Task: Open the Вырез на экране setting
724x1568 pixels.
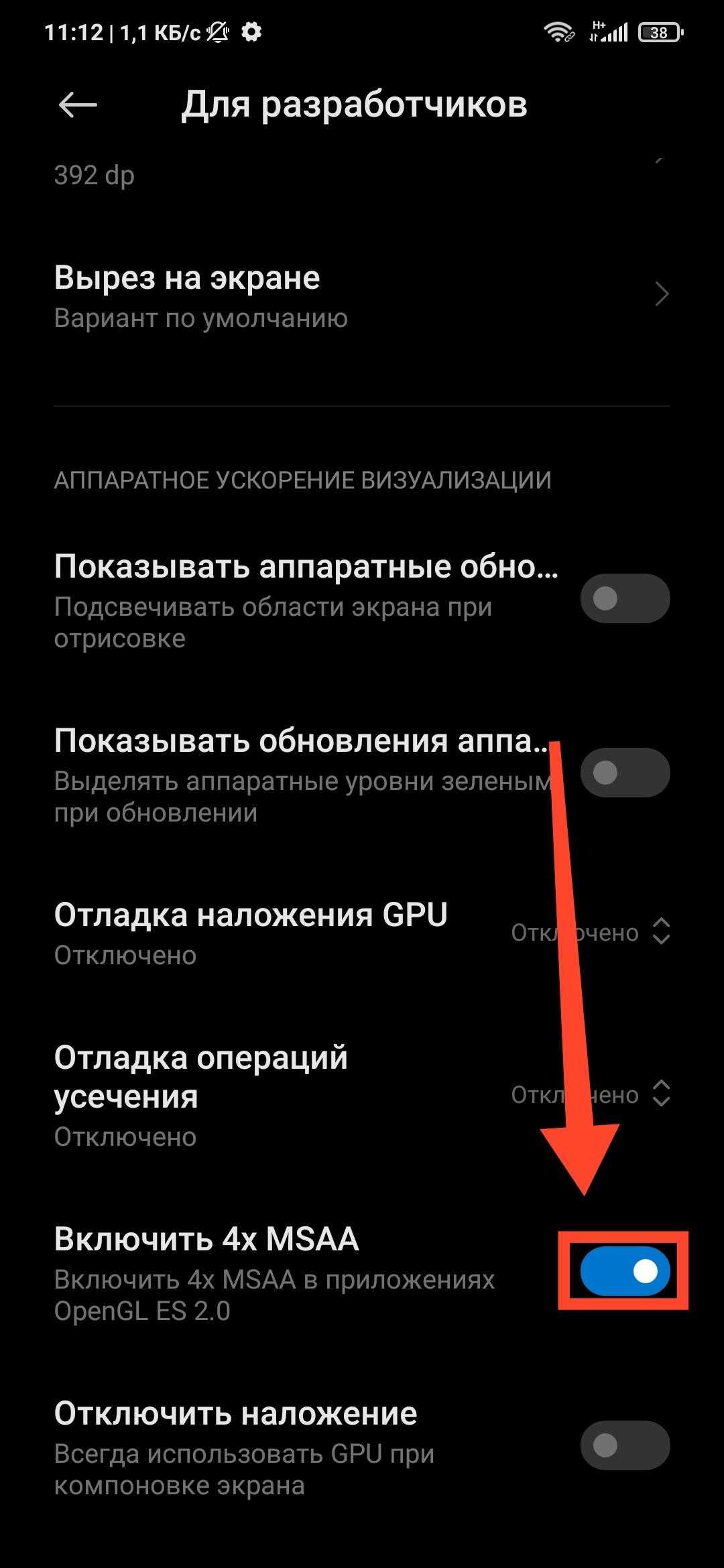Action: pyautogui.click(x=362, y=296)
